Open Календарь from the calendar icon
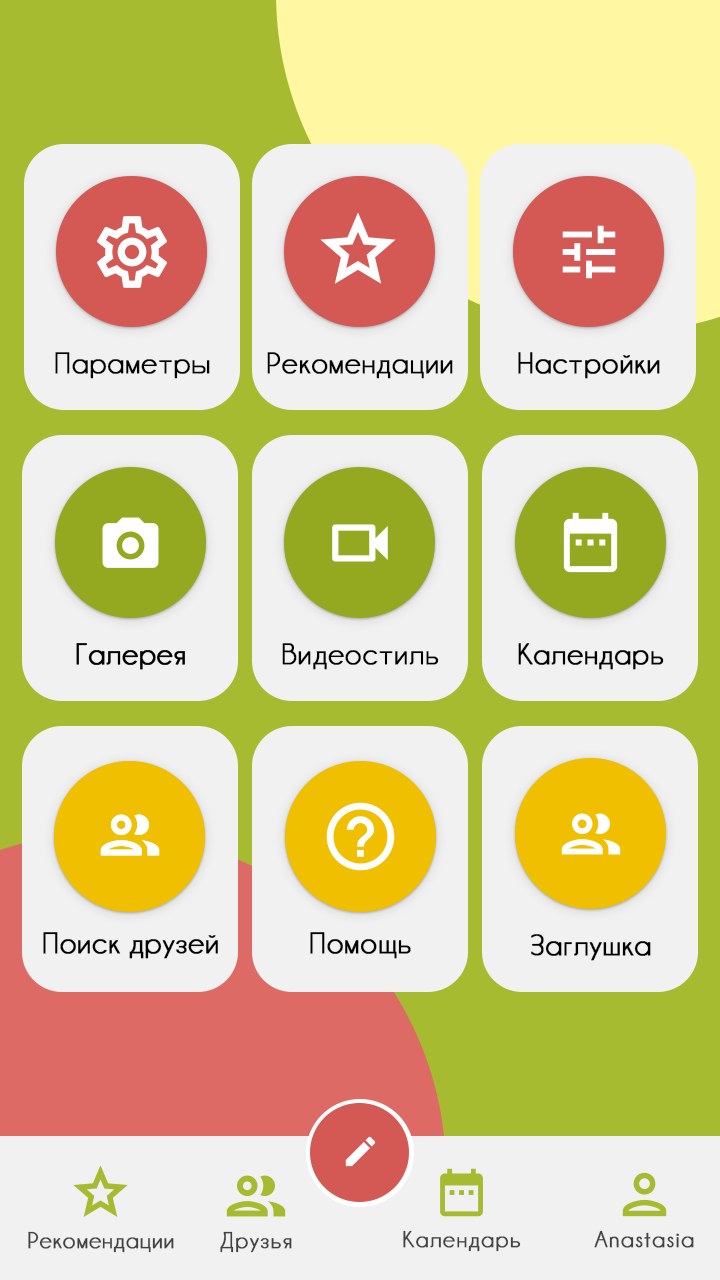720x1280 pixels. [x=589, y=542]
